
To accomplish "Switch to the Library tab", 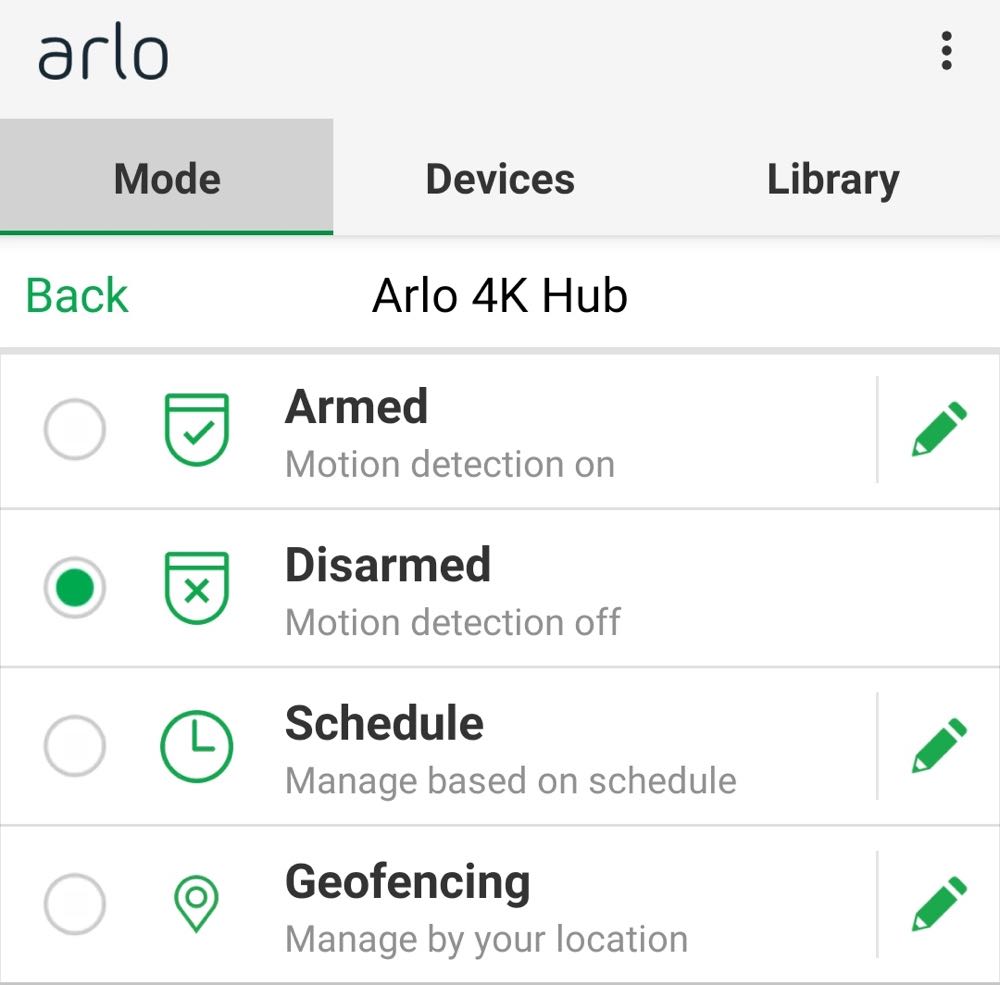I will [x=832, y=179].
